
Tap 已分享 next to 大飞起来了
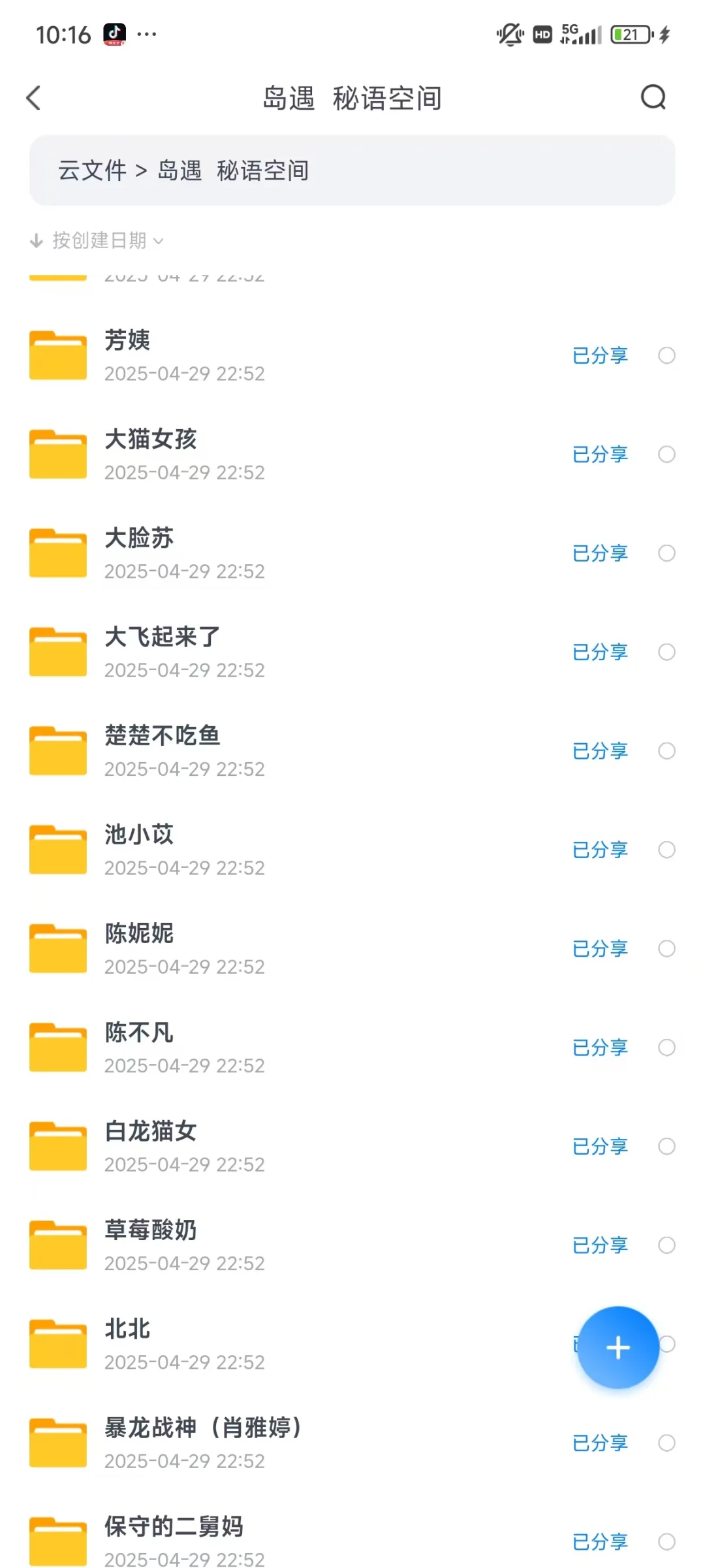600,652
